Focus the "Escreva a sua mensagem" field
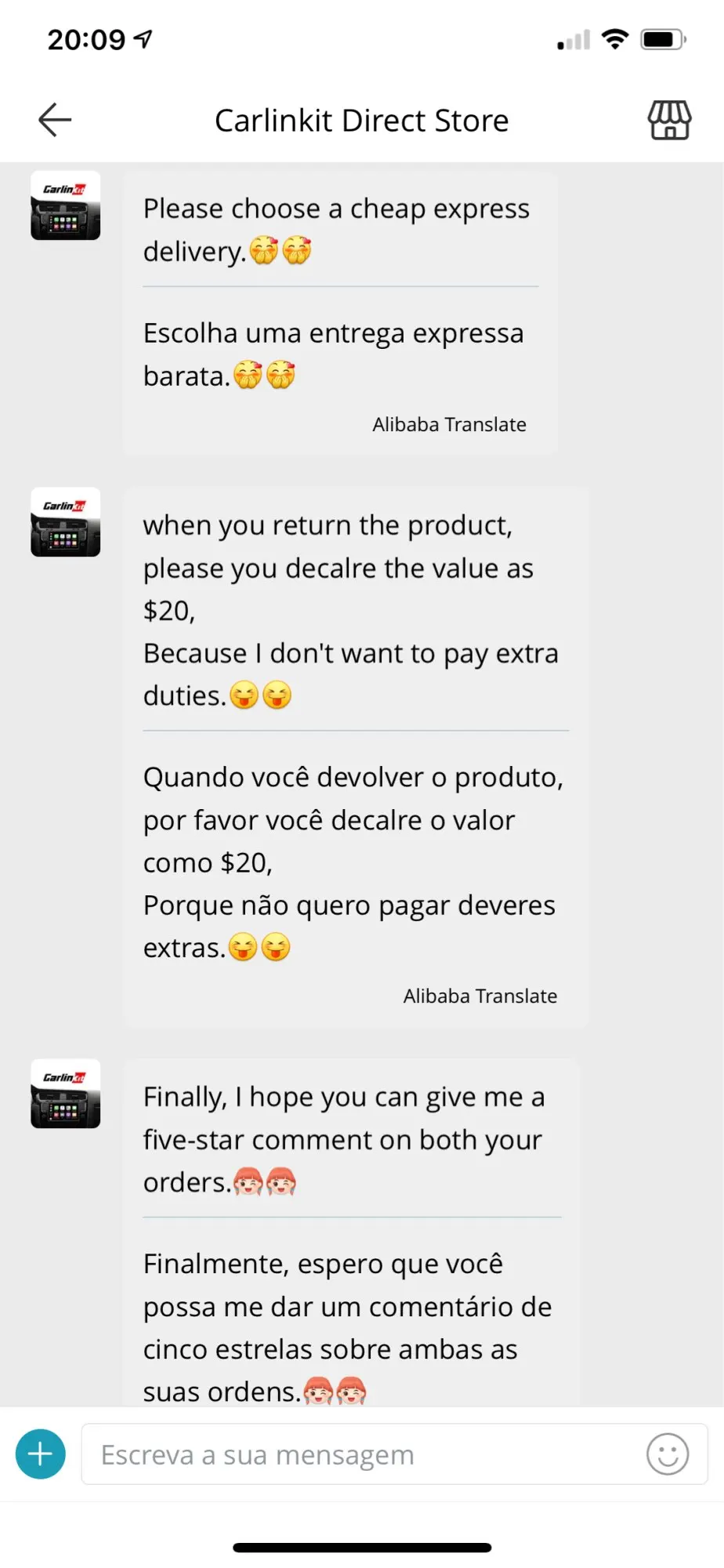Image resolution: width=724 pixels, height=1568 pixels. click(x=360, y=1454)
